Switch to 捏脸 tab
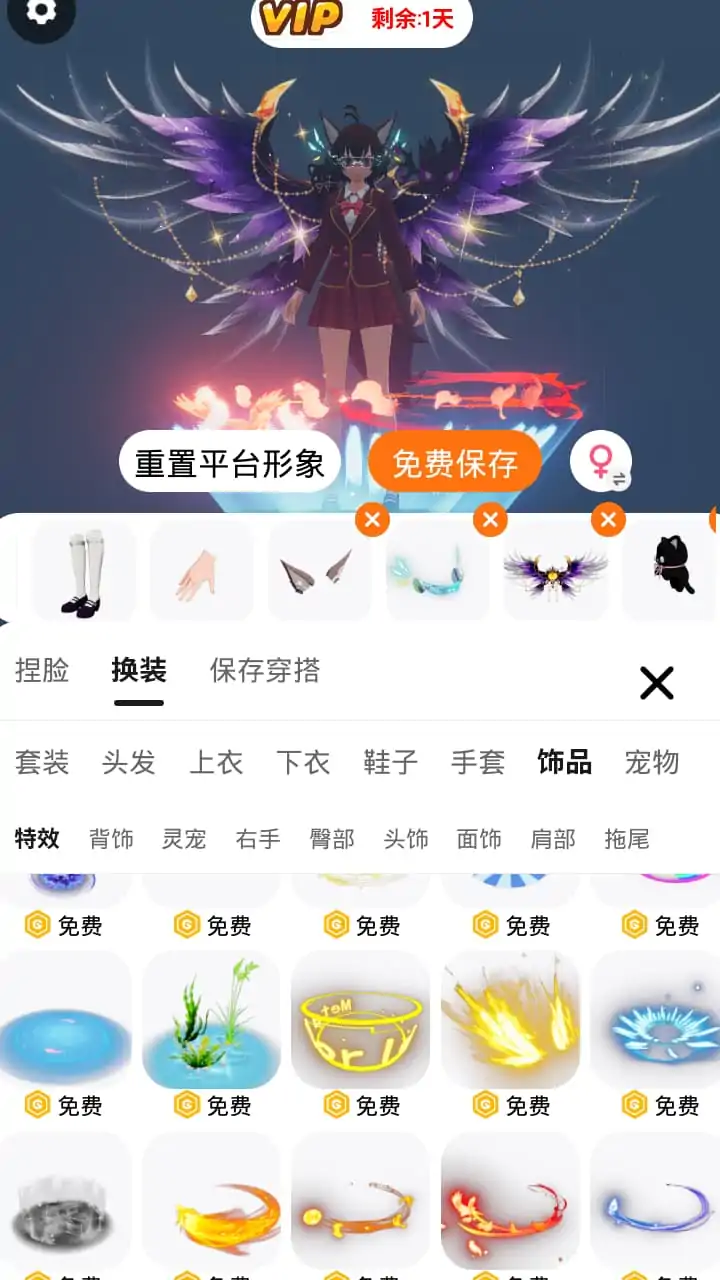The image size is (720, 1280). click(42, 670)
